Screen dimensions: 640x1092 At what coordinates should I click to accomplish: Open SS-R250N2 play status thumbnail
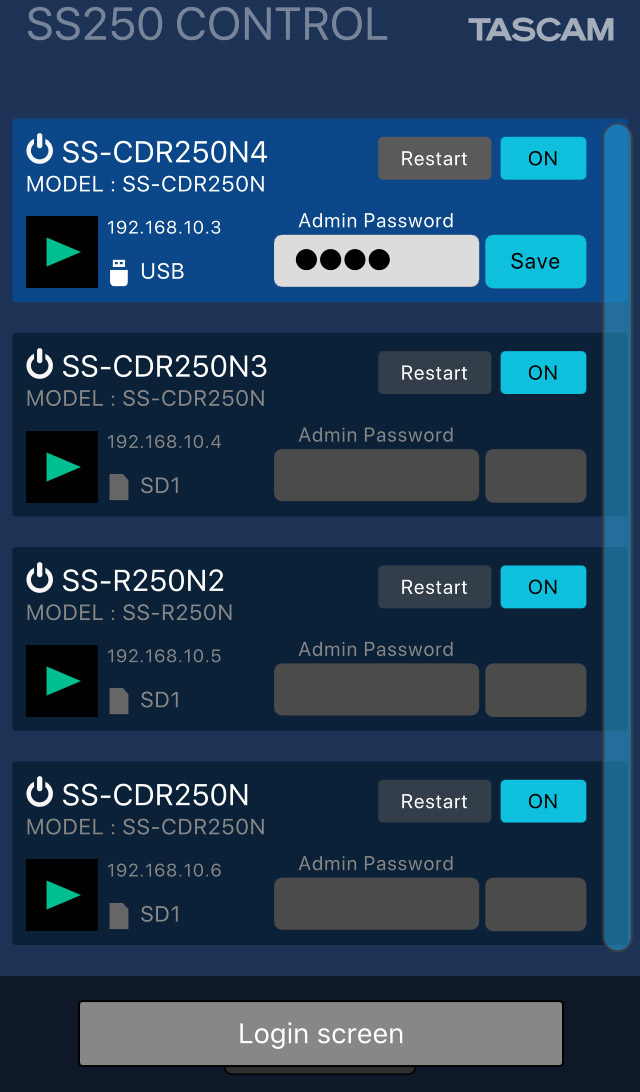62,681
